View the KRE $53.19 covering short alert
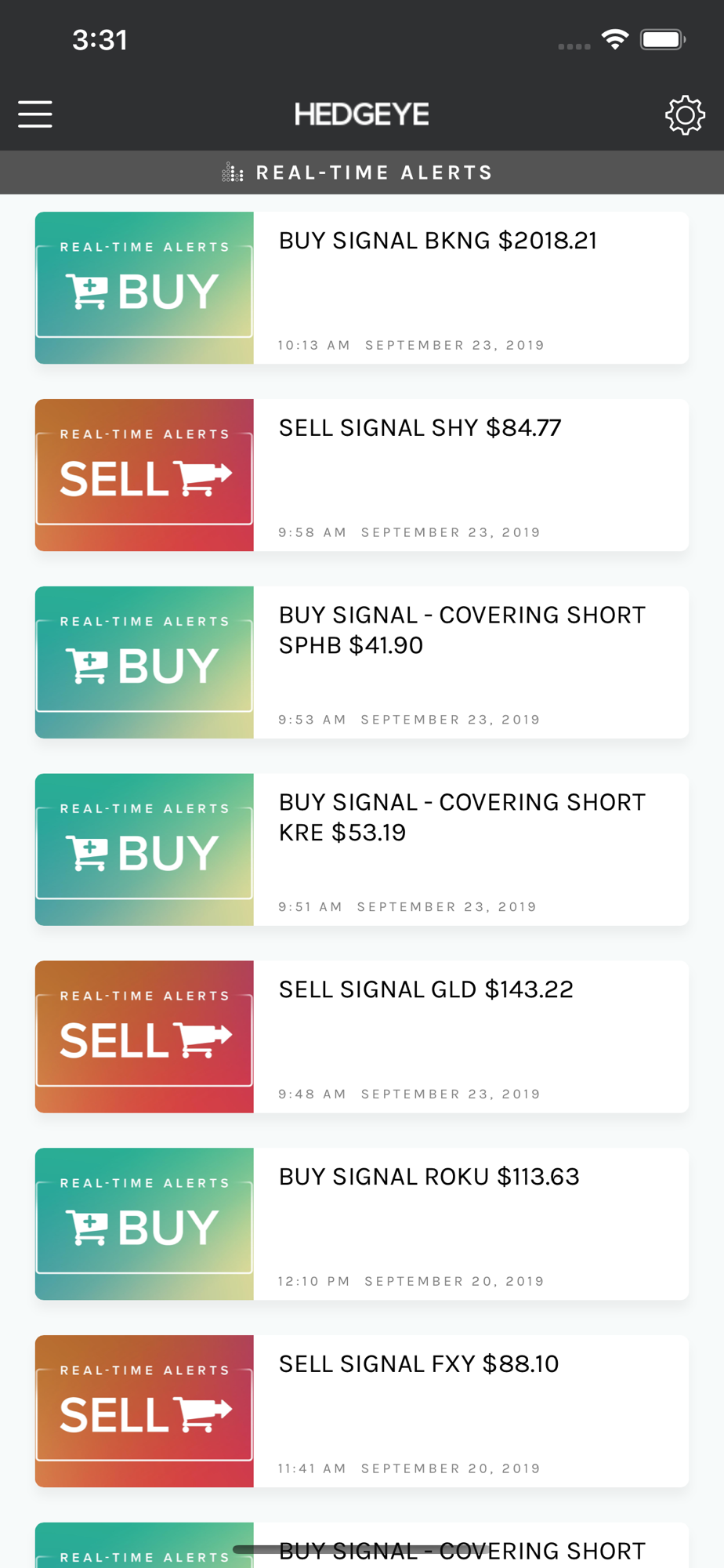724x1568 pixels. [362, 850]
